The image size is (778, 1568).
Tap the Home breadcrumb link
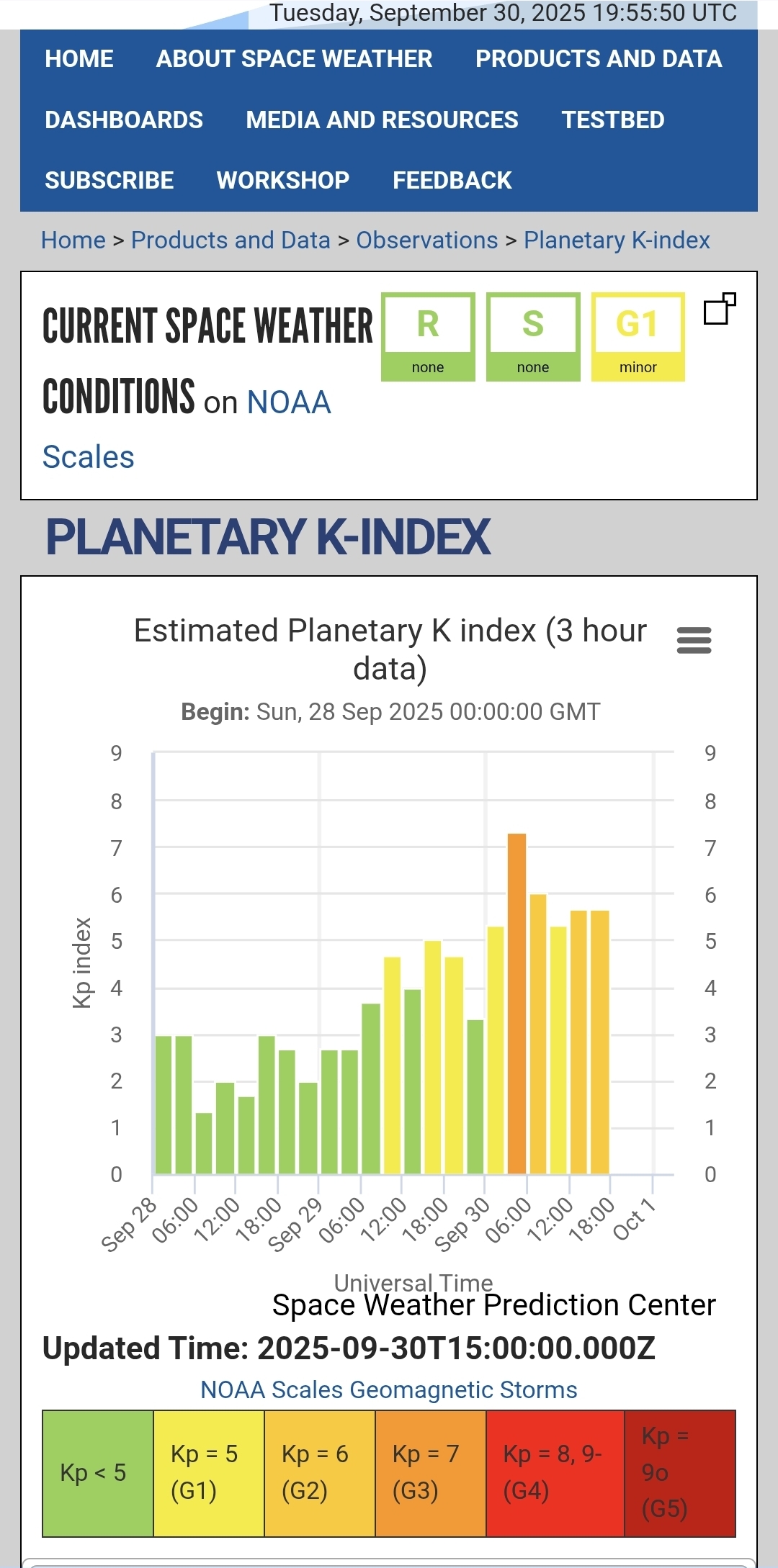pyautogui.click(x=73, y=240)
